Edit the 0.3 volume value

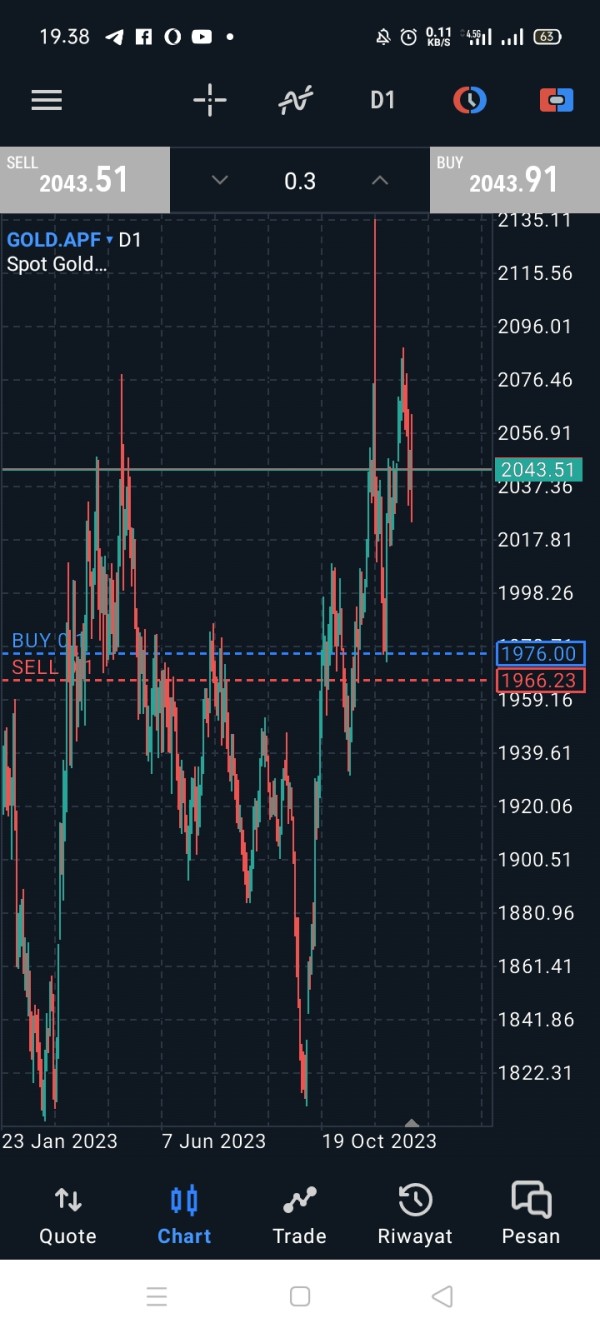(x=300, y=181)
